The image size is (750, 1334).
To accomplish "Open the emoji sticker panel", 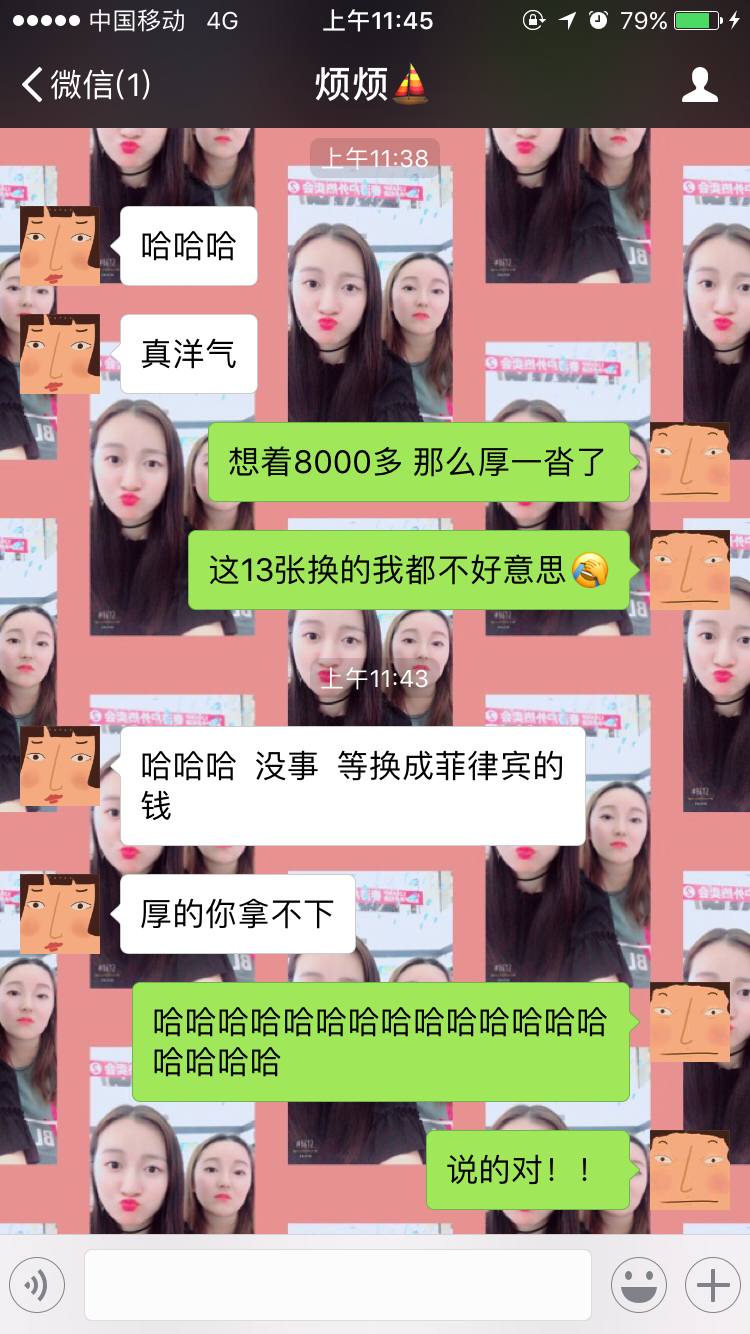I will 638,1285.
